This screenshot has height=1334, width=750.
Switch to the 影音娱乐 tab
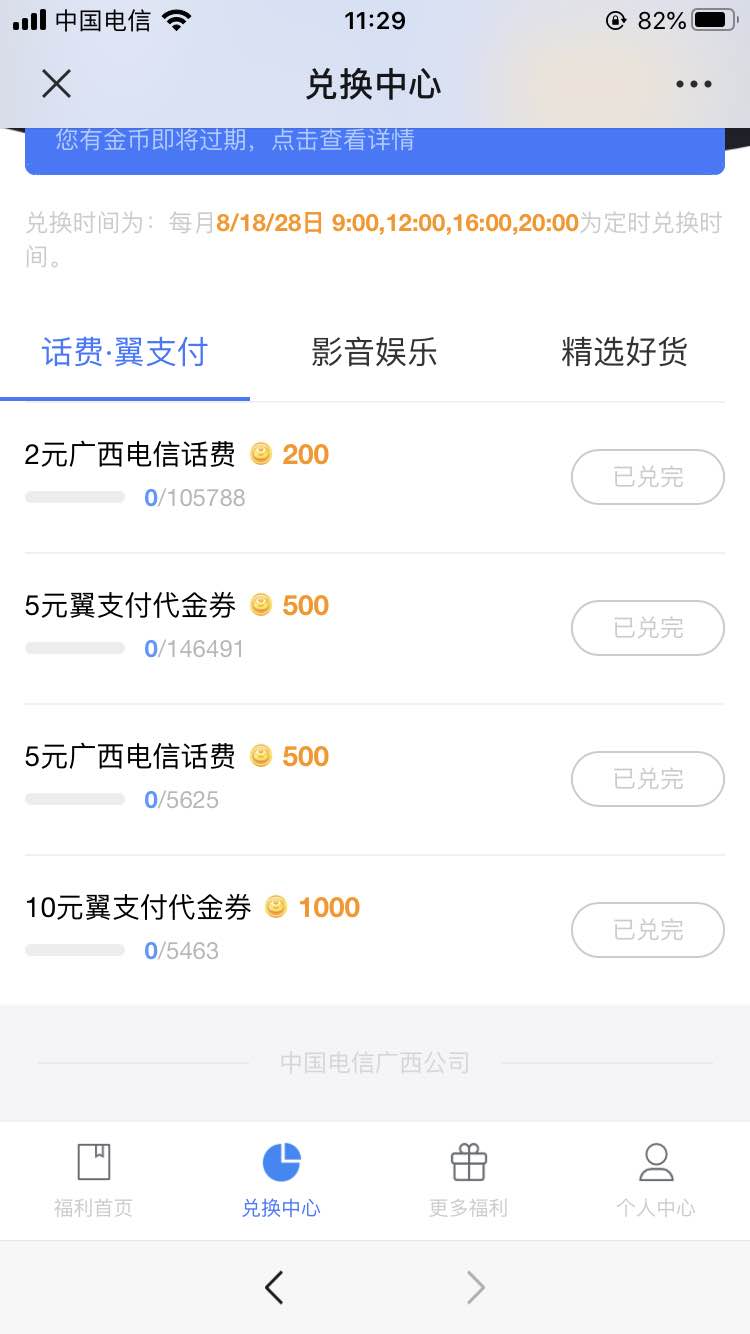tap(374, 353)
